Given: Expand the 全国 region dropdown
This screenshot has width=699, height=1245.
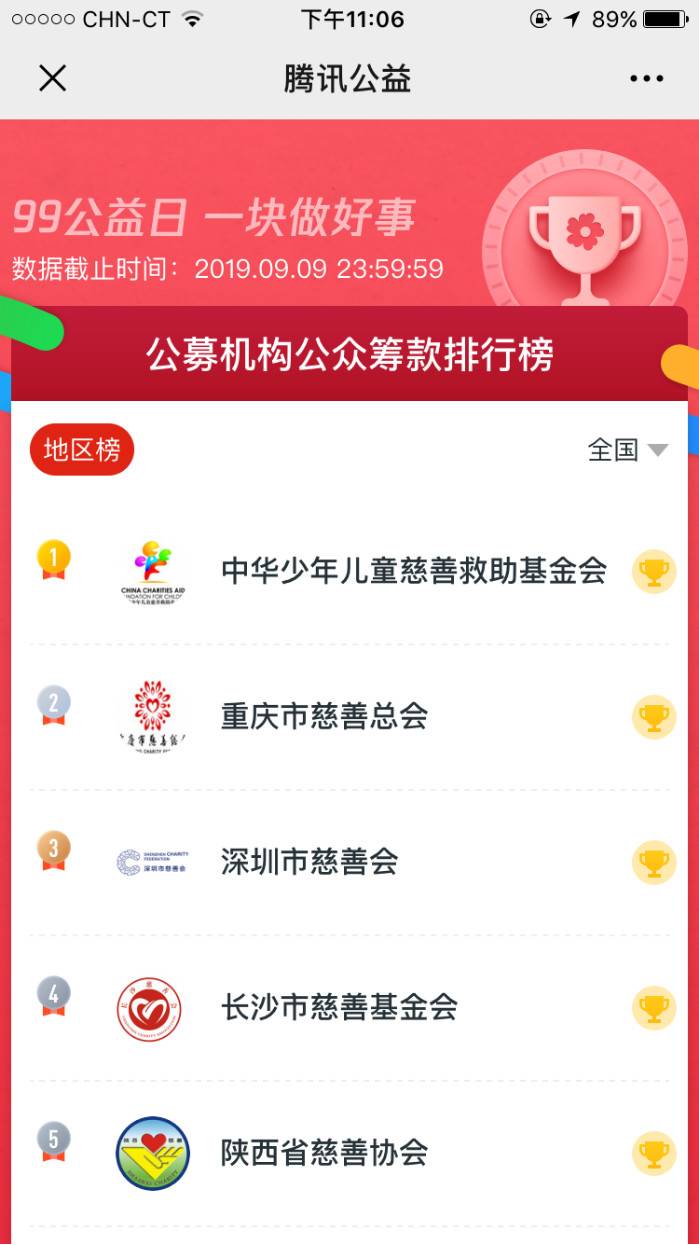Looking at the screenshot, I should 628,450.
